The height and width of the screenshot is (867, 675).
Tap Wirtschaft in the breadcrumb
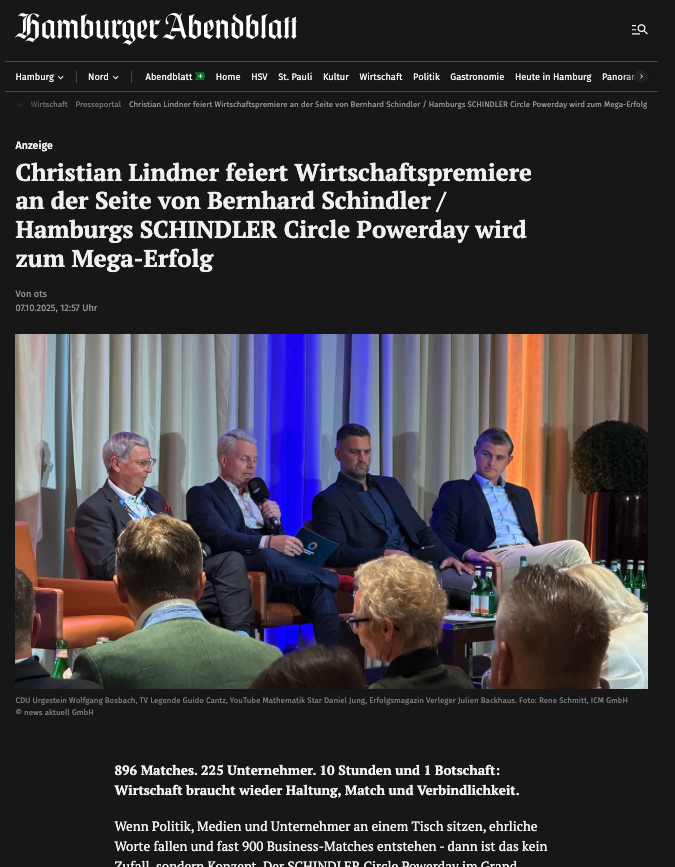pos(49,104)
